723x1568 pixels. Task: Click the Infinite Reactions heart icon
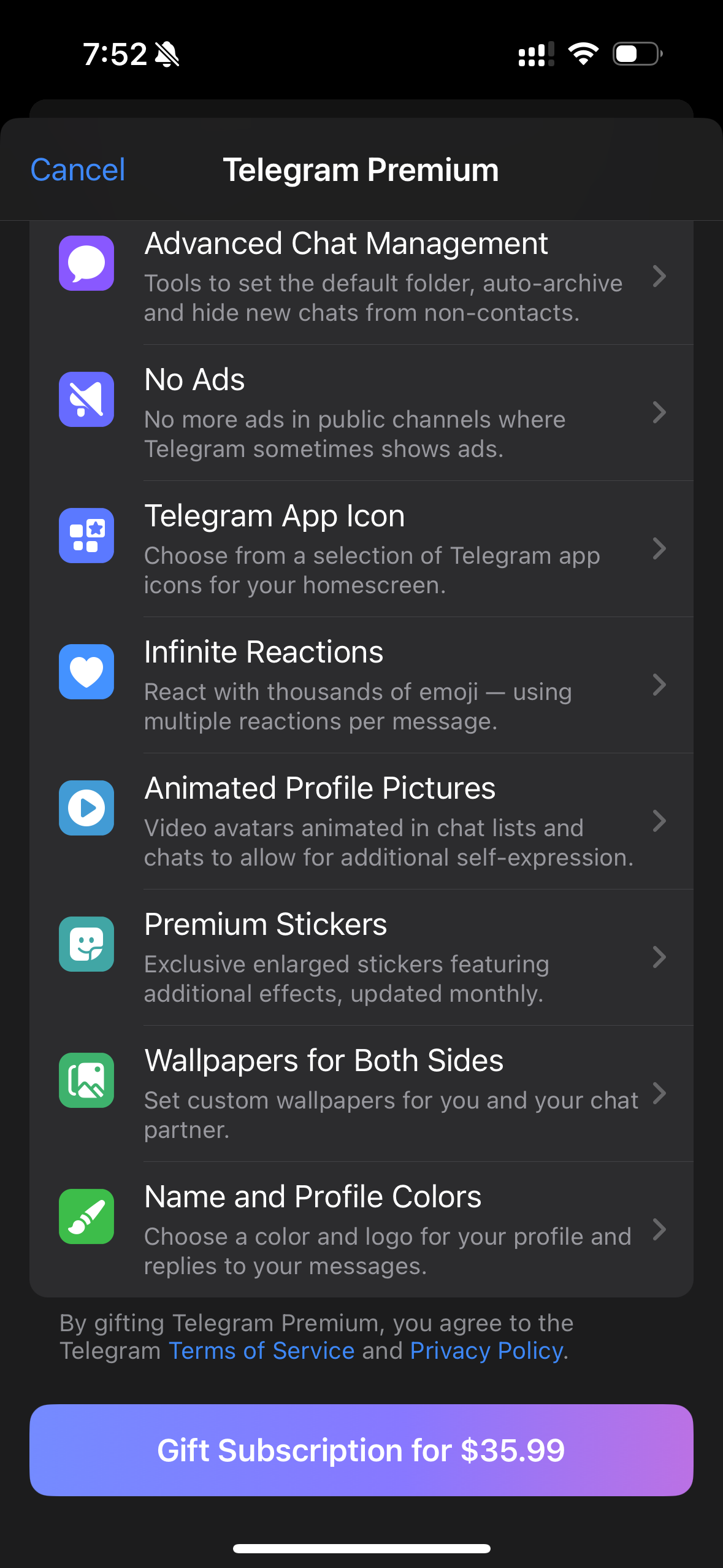(x=86, y=672)
